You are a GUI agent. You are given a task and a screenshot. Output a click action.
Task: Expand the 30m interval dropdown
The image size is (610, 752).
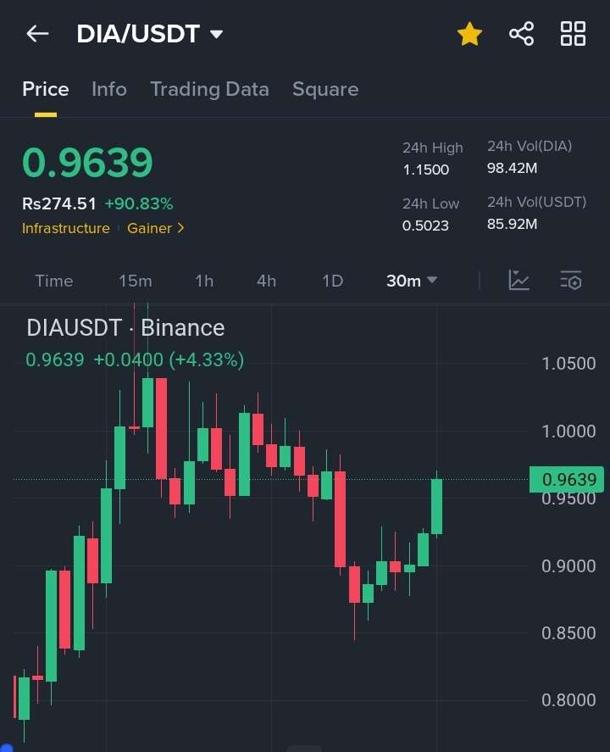click(x=412, y=281)
